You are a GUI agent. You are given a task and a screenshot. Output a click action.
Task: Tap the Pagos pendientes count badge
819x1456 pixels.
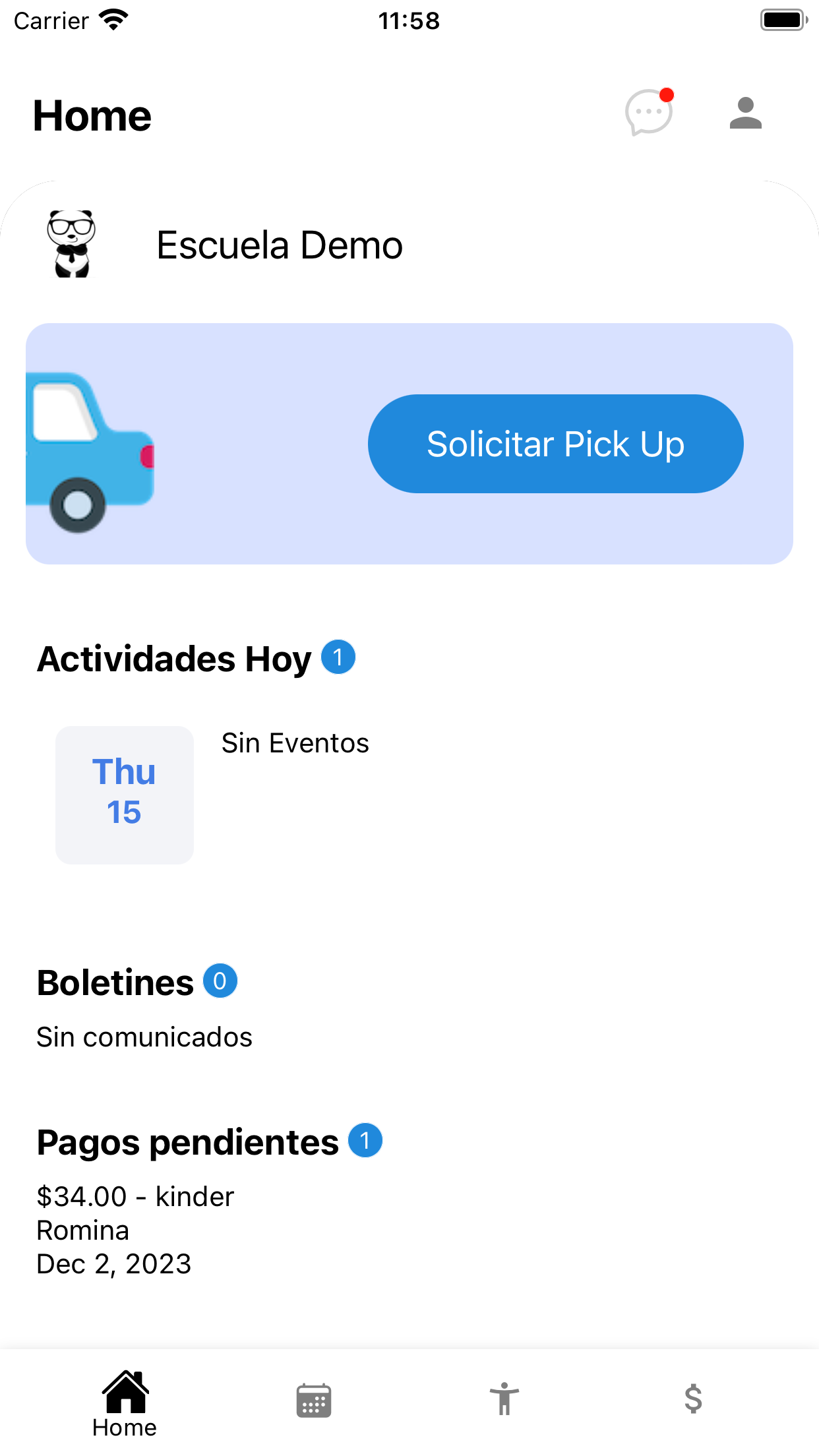click(x=365, y=1141)
